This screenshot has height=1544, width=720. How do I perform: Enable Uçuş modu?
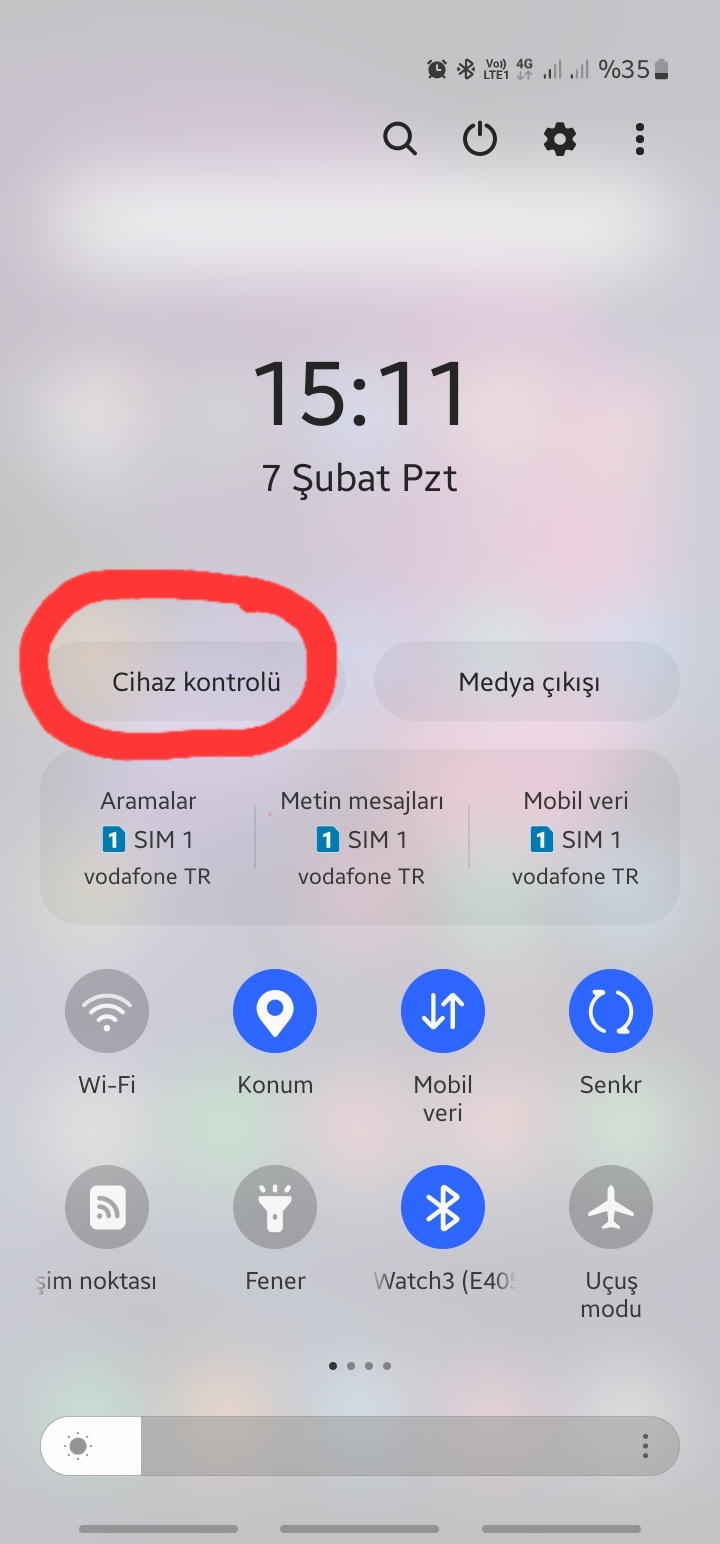click(611, 1207)
